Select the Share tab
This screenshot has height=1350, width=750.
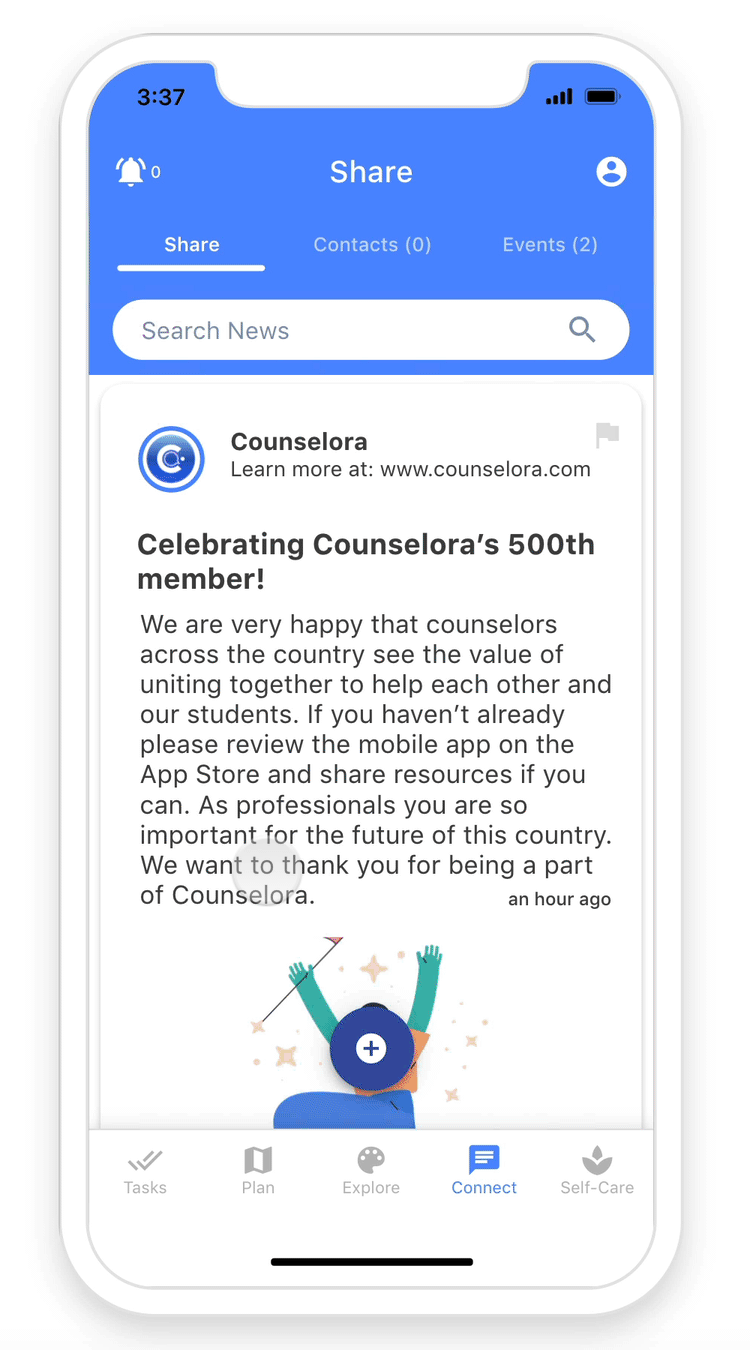(x=191, y=245)
